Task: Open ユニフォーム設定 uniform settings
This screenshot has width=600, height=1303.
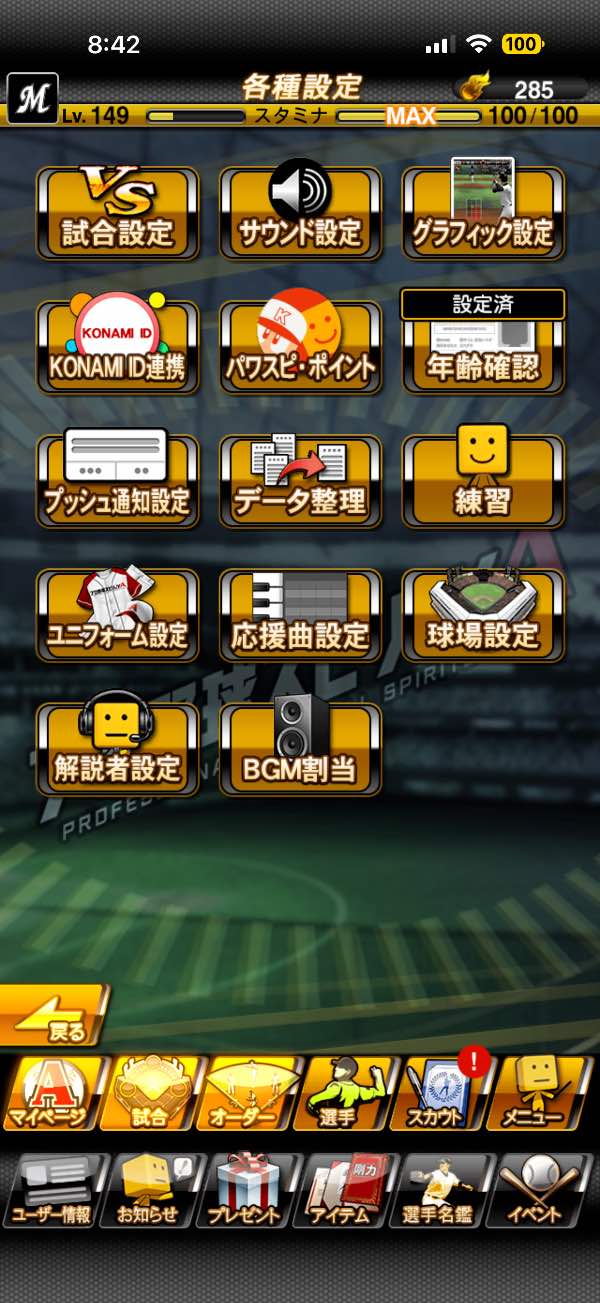Action: (x=117, y=615)
